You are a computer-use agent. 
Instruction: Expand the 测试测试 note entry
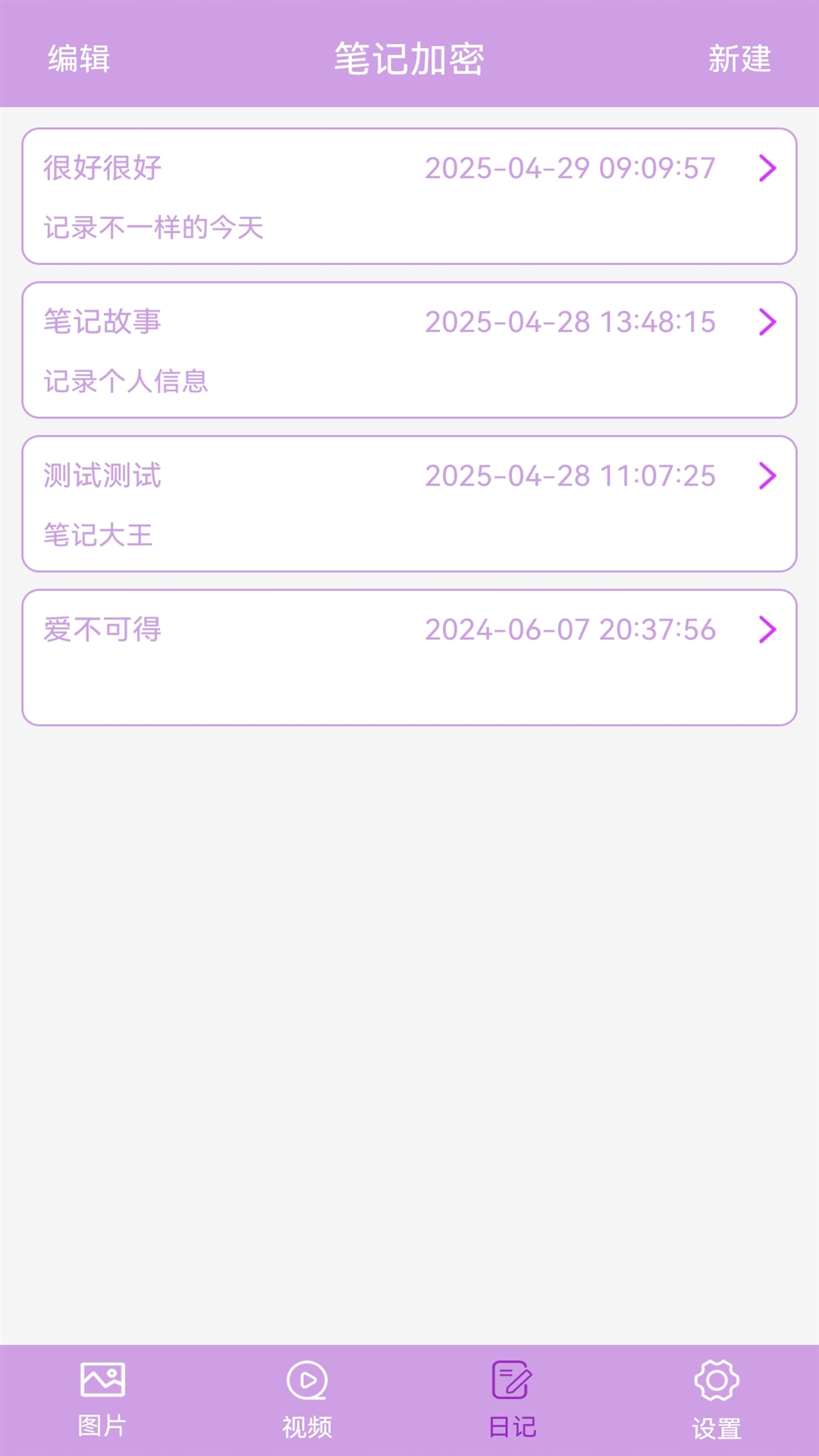(769, 476)
